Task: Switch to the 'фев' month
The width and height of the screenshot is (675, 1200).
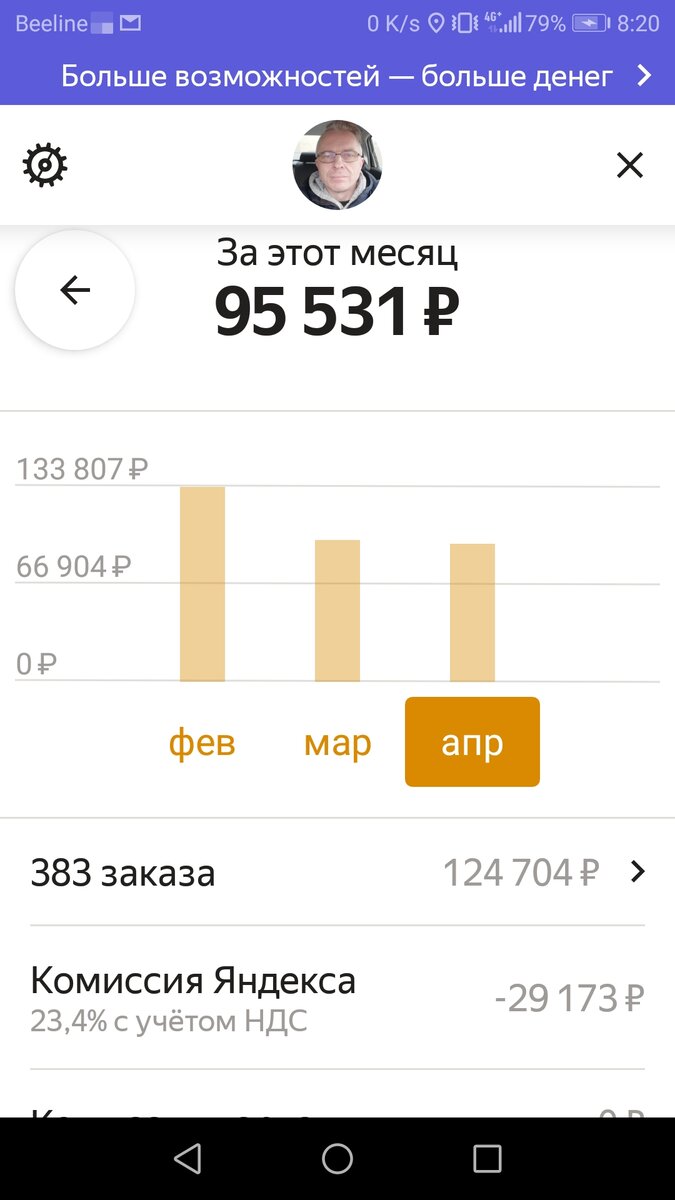Action: (x=202, y=743)
